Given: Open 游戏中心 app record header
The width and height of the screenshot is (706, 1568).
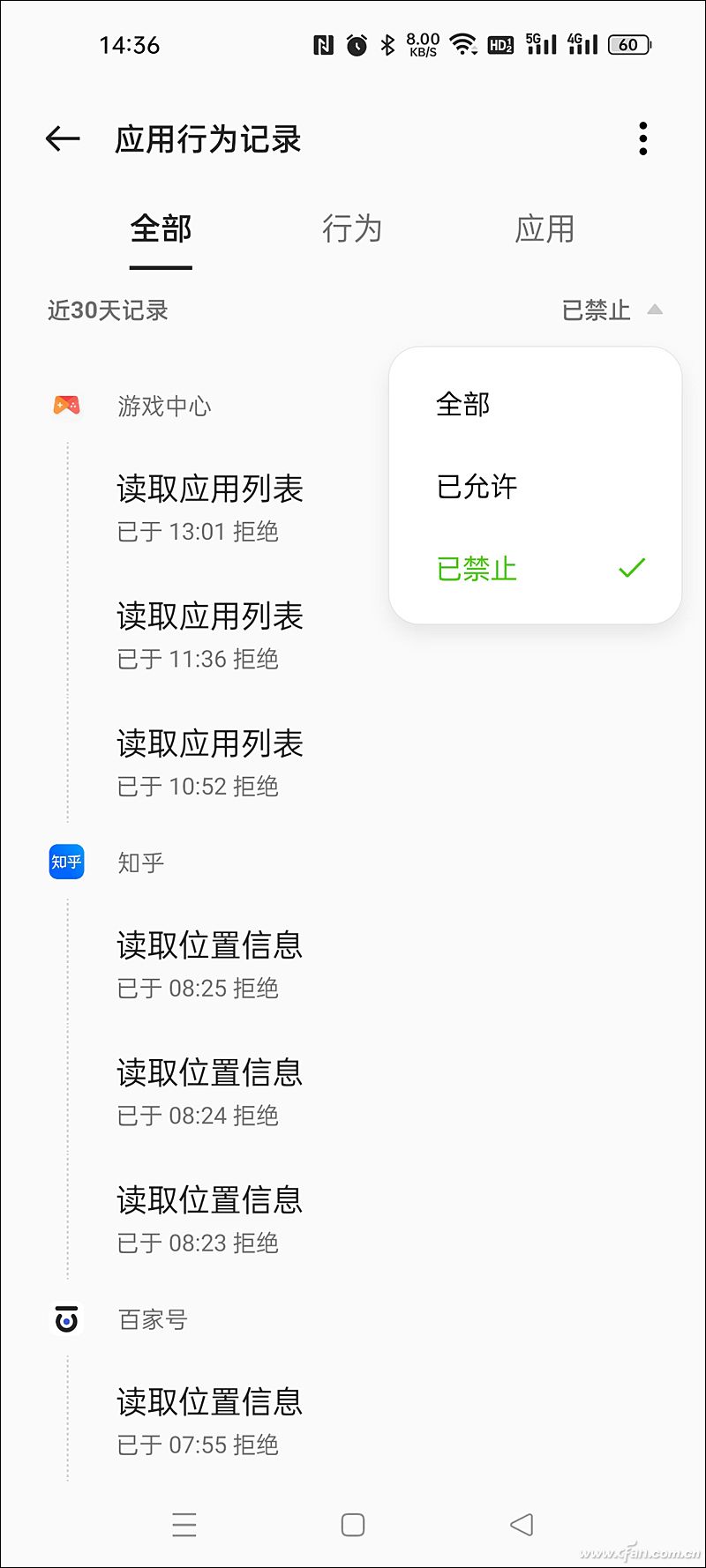Looking at the screenshot, I should coord(165,406).
